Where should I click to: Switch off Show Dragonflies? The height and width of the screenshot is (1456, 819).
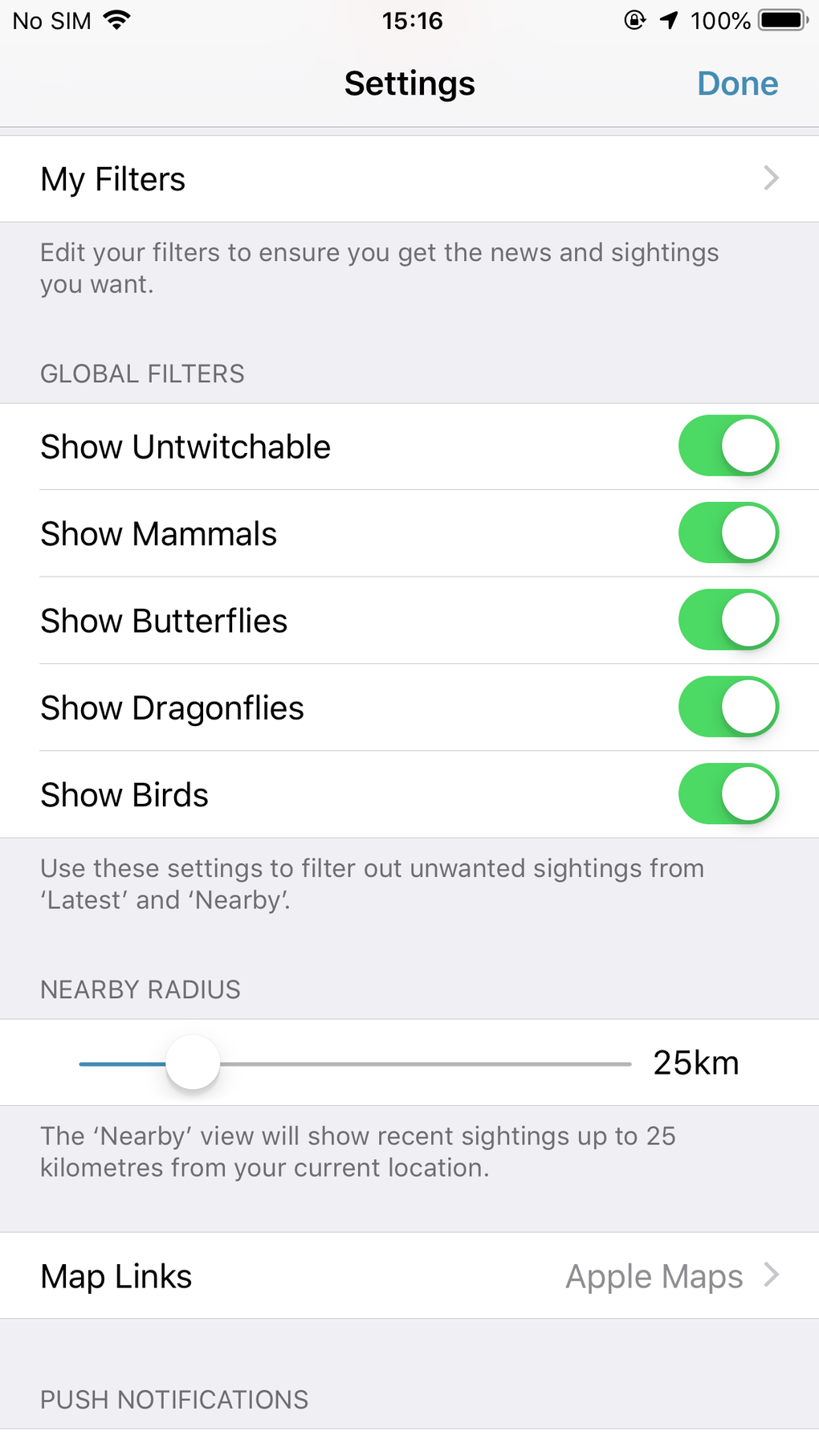728,708
